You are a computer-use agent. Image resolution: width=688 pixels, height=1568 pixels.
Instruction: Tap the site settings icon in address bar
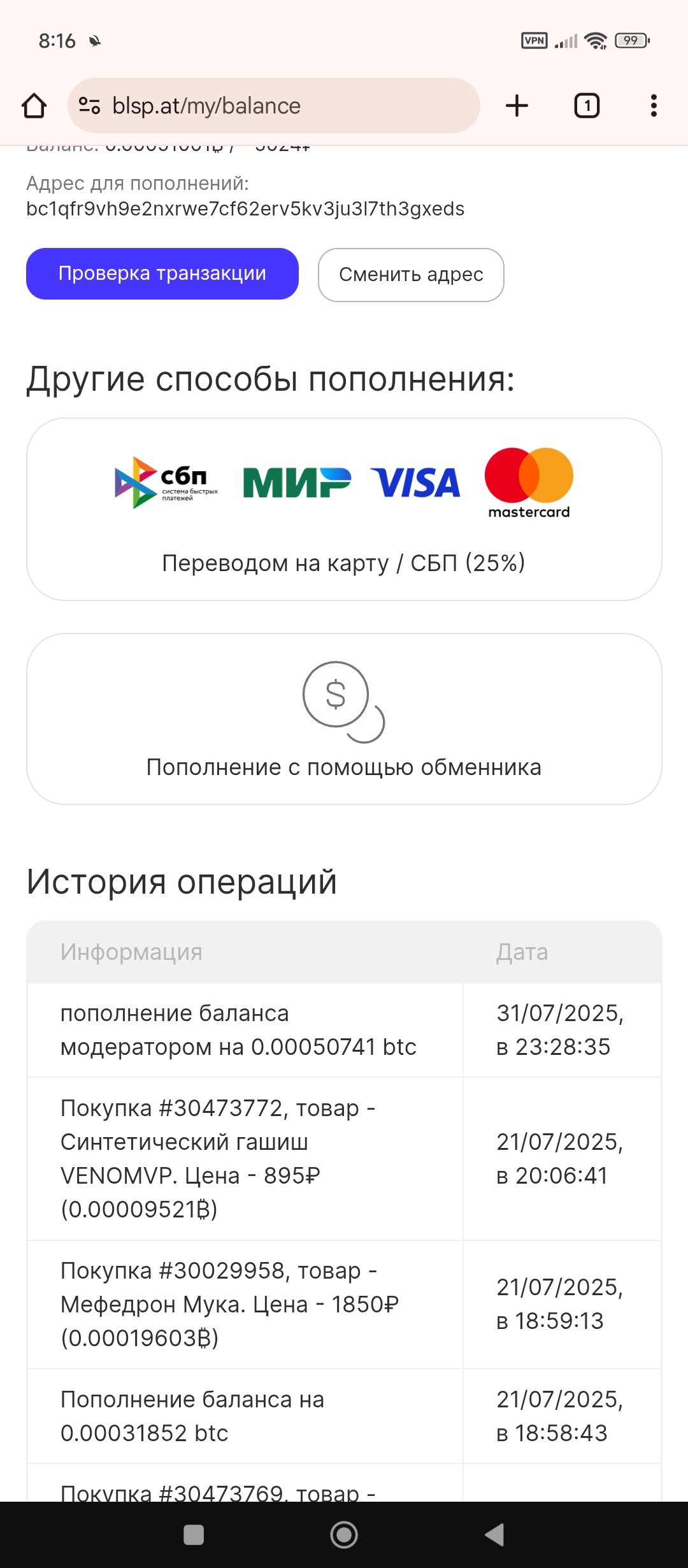point(89,106)
